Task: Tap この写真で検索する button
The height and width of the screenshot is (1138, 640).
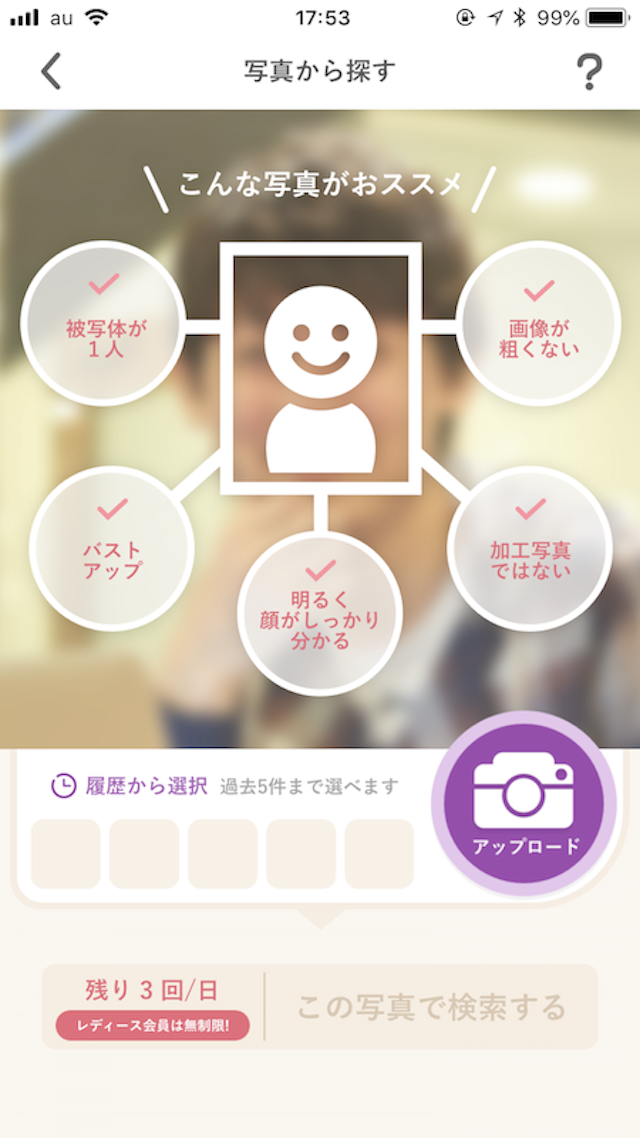Action: [431, 1007]
